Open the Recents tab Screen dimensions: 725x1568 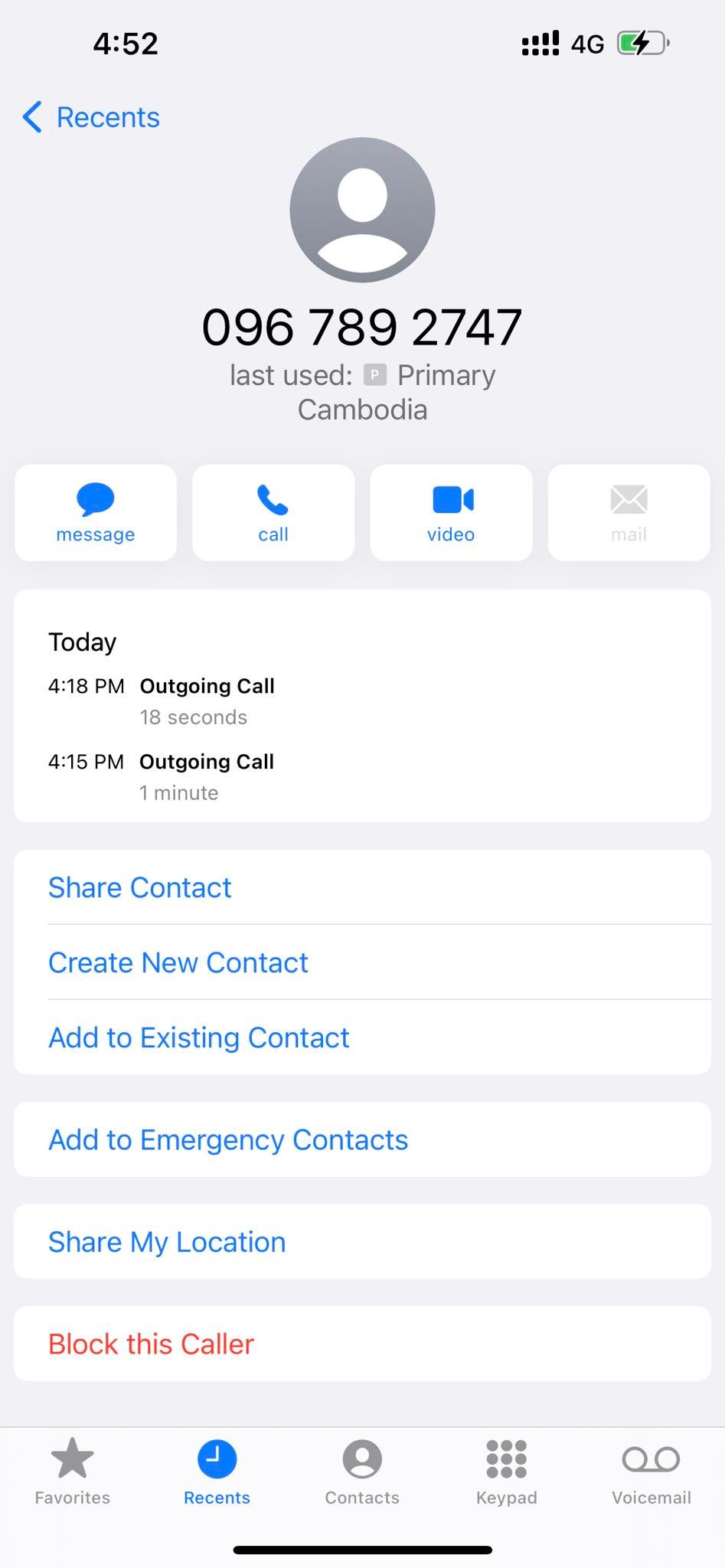click(217, 1472)
